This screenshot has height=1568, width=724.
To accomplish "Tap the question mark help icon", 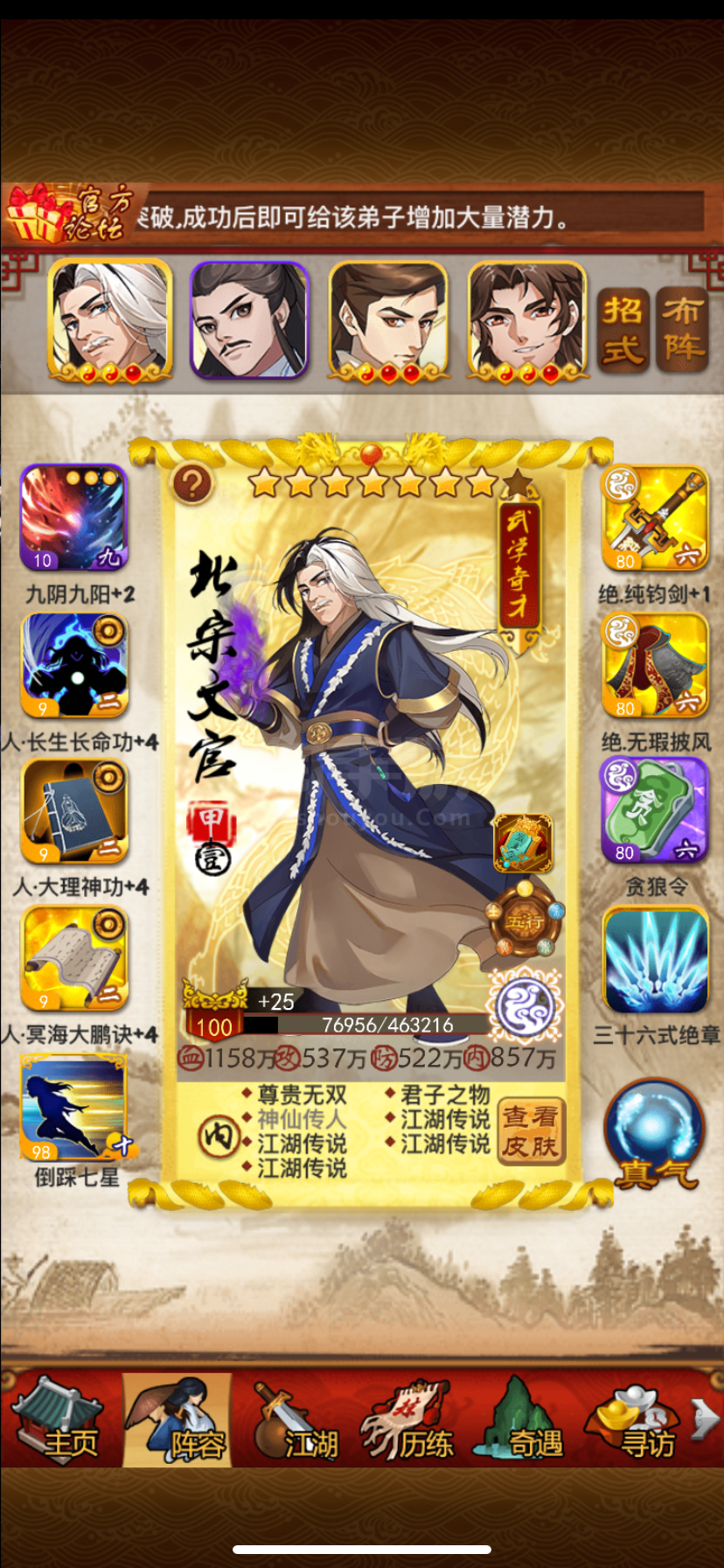I will [192, 482].
